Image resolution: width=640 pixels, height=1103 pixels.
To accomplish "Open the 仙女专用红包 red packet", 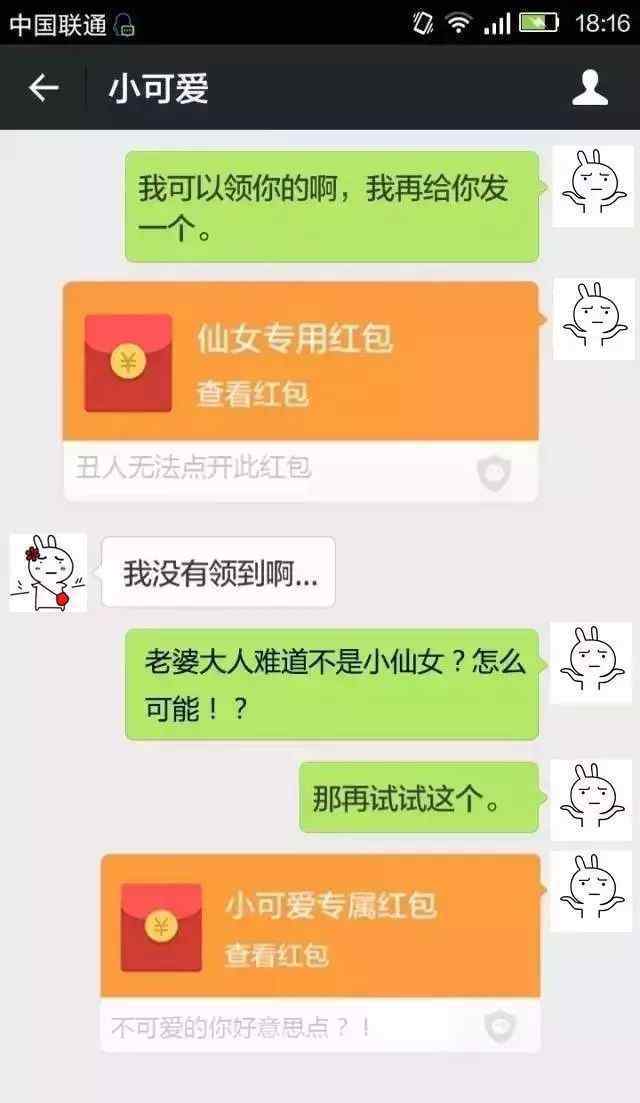I will (301, 391).
